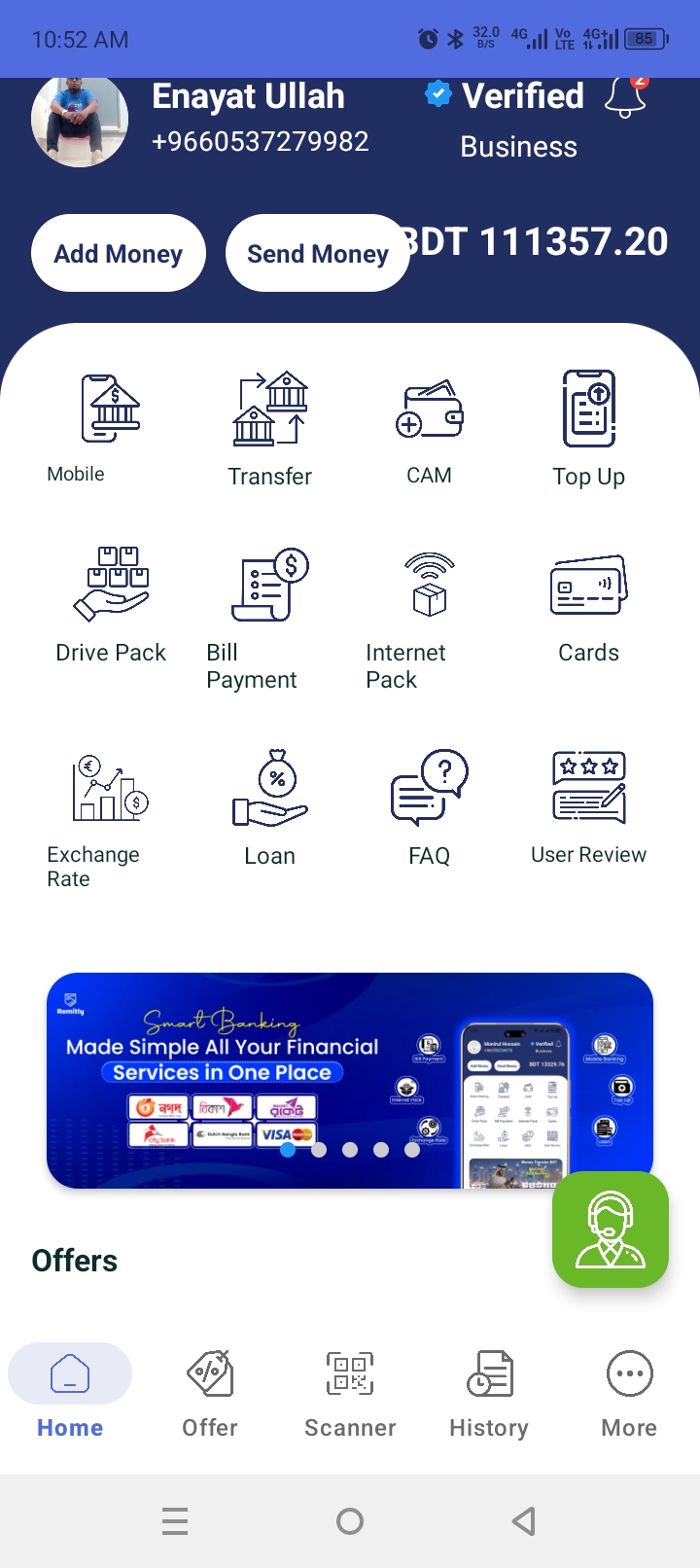Viewport: 700px width, 1568px height.
Task: Switch to the Offer tab
Action: [210, 1393]
